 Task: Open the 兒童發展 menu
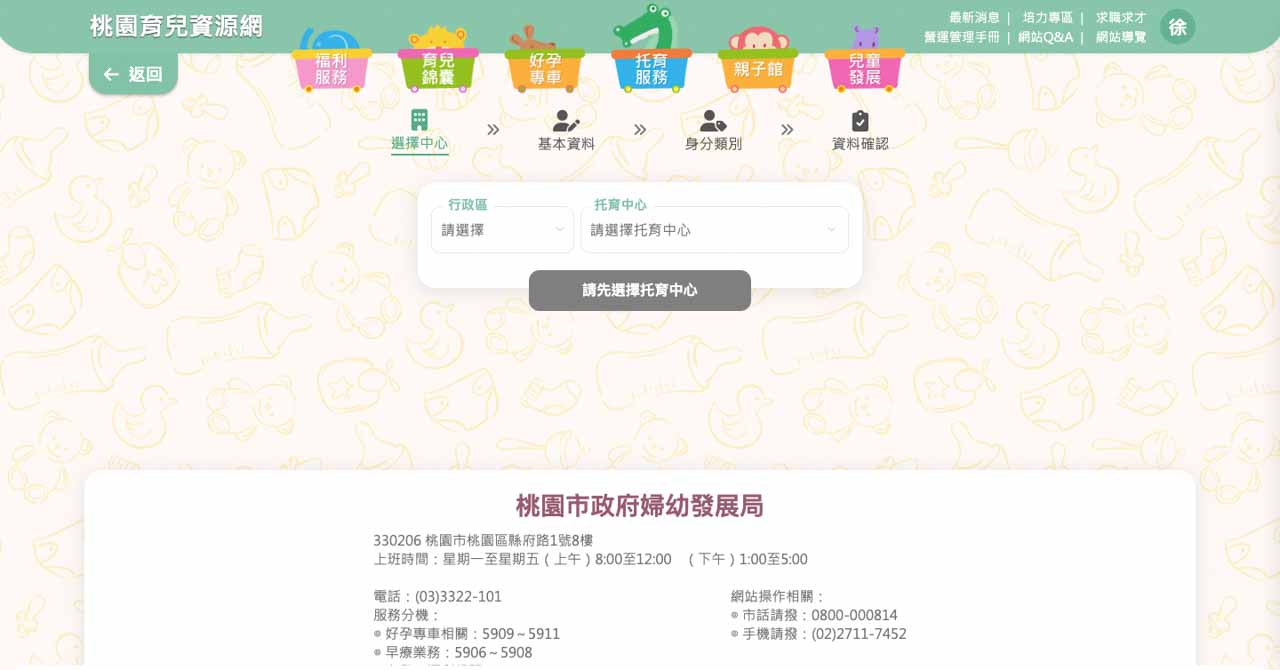(864, 68)
